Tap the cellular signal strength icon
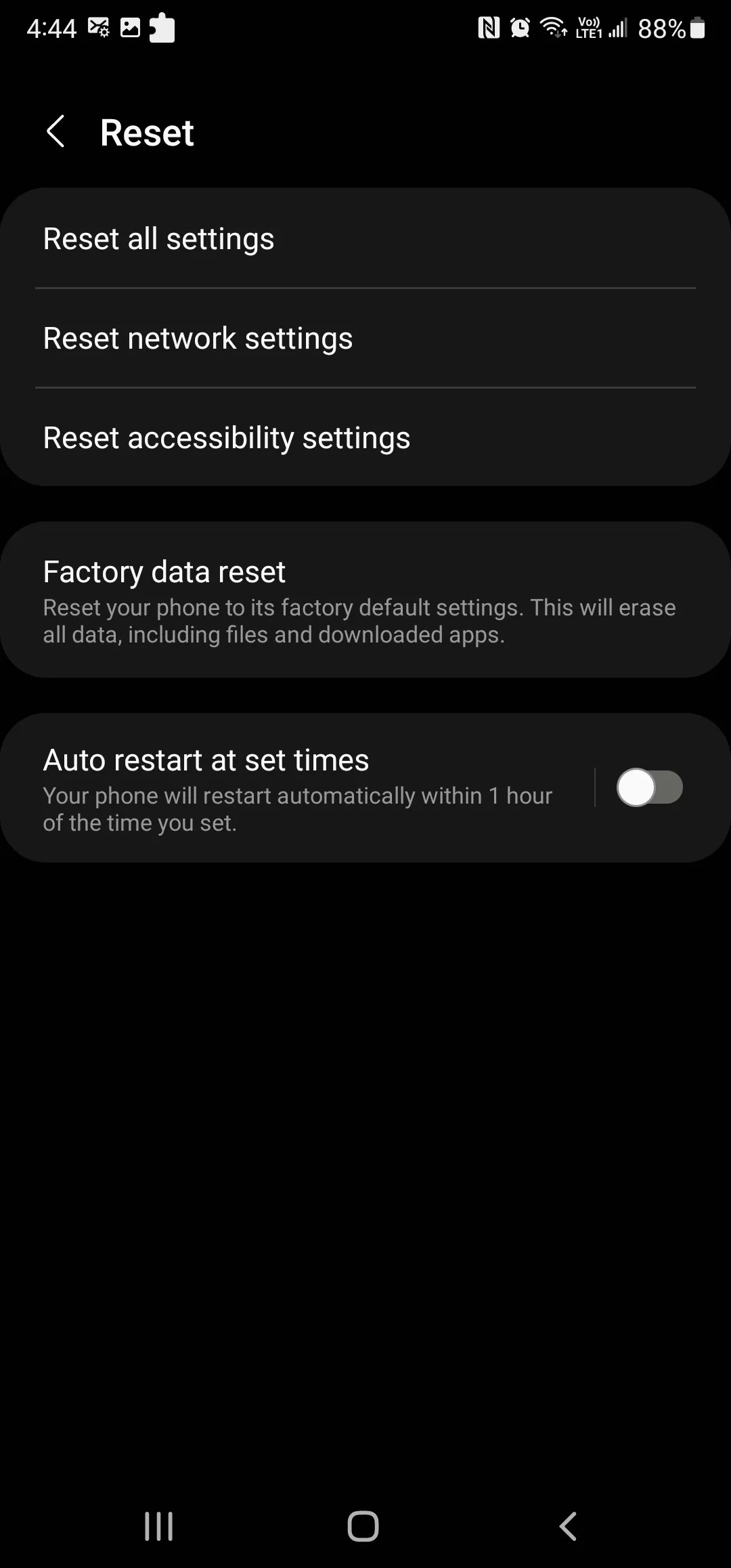The height and width of the screenshot is (1568, 731). coord(617,27)
